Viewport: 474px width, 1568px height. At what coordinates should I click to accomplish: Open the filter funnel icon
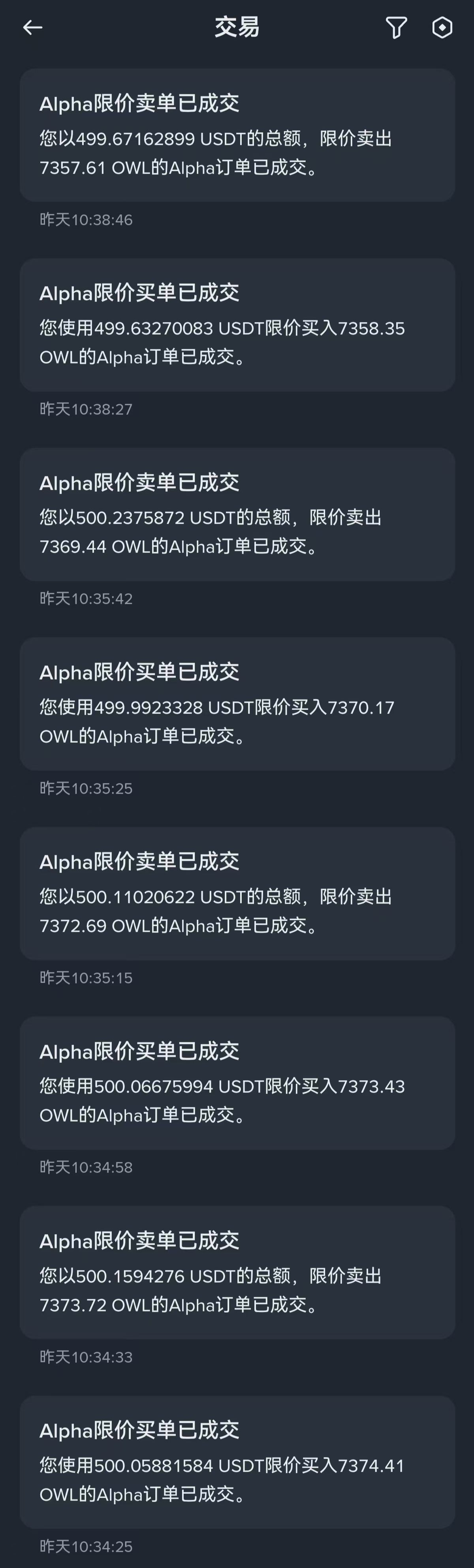click(x=396, y=27)
